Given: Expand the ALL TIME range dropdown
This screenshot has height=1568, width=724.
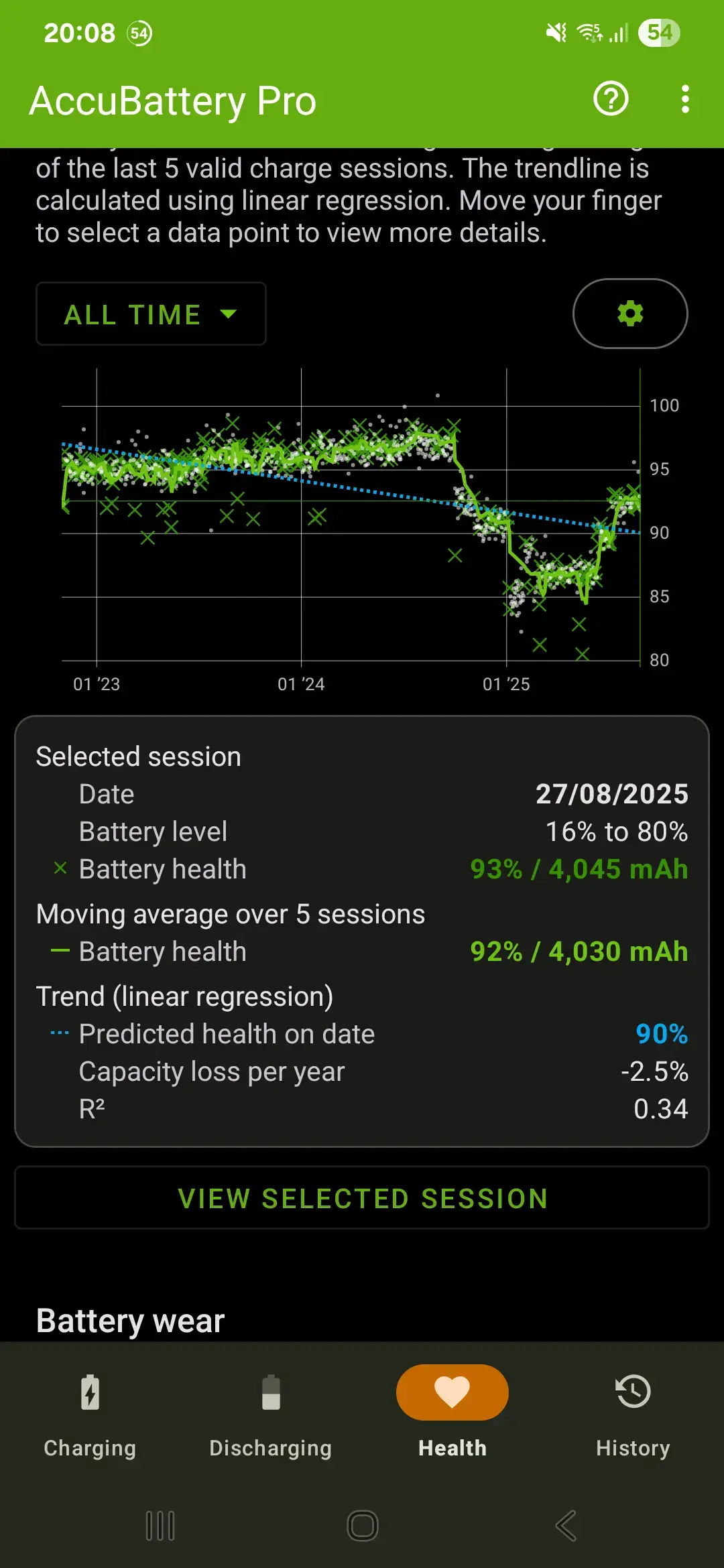Looking at the screenshot, I should point(151,314).
